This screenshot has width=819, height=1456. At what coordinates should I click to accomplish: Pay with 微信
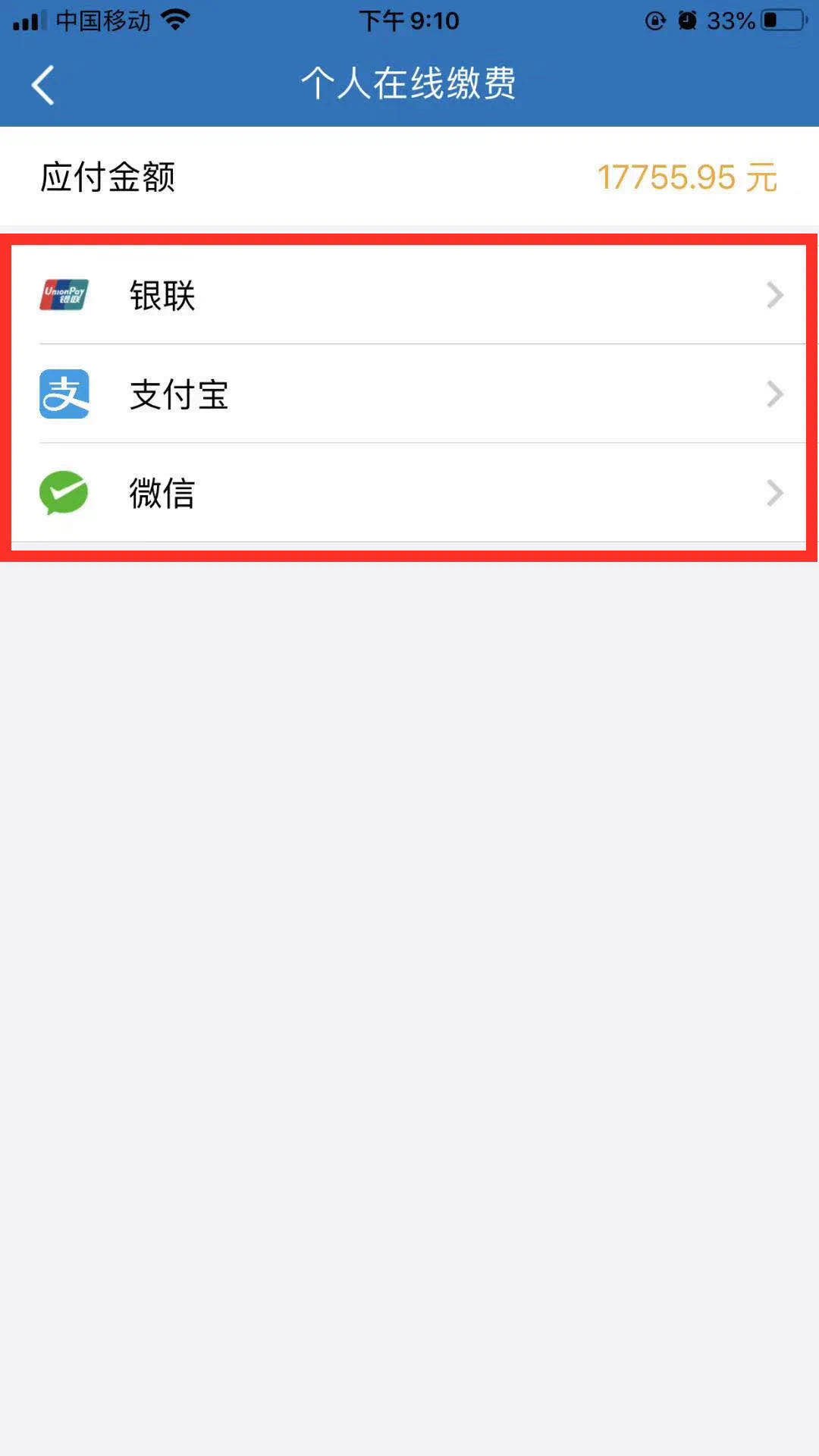pos(409,493)
